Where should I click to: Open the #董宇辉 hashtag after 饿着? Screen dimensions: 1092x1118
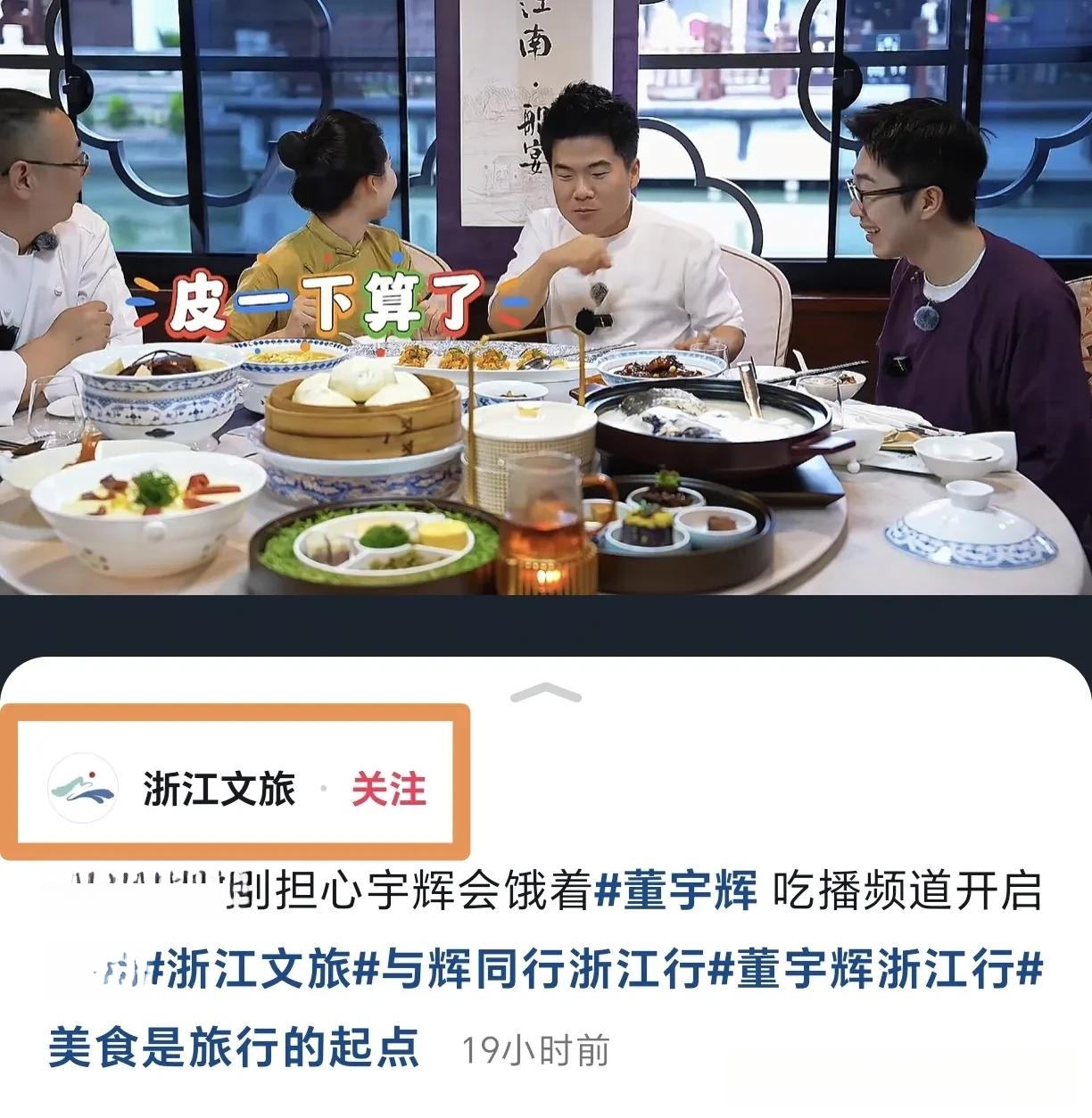tap(675, 890)
